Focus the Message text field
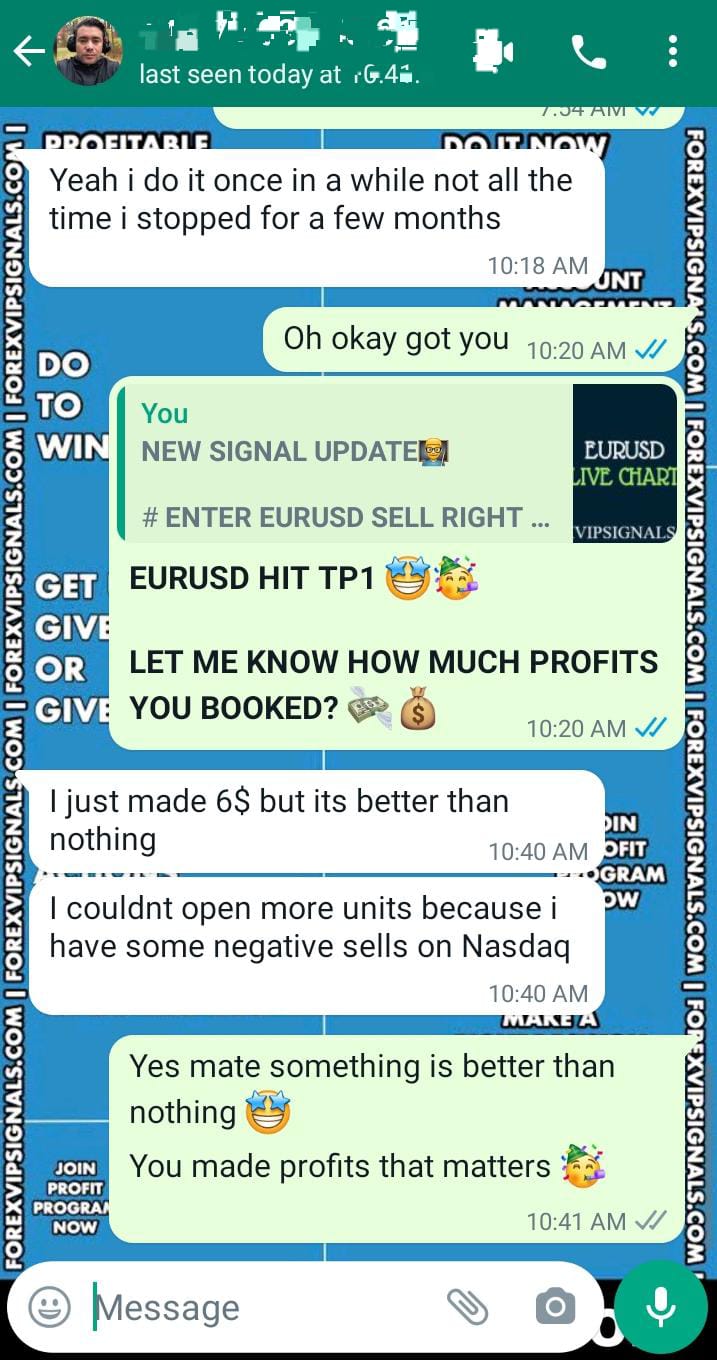The width and height of the screenshot is (717, 1360). point(260,1307)
